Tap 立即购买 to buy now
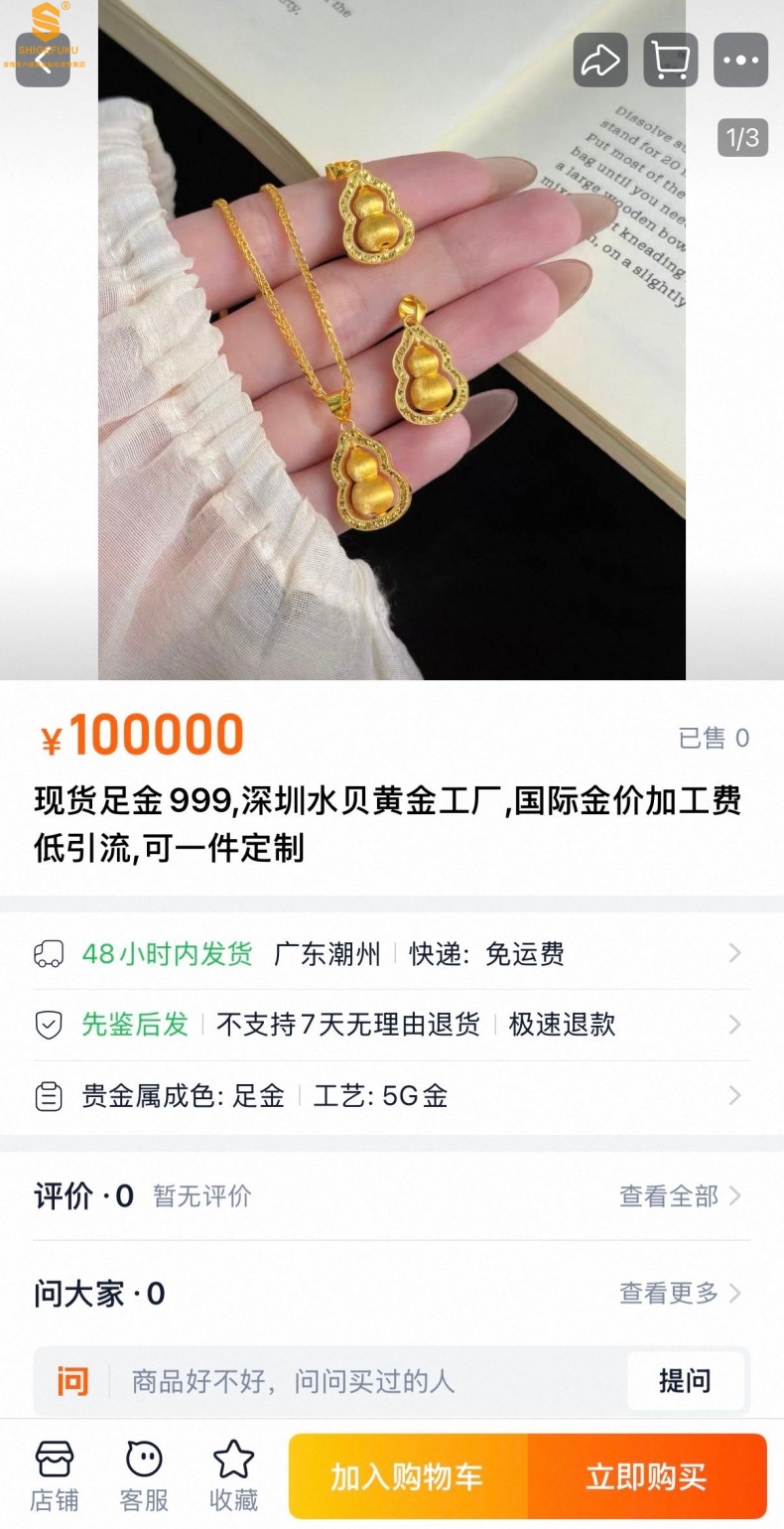 point(647,1476)
